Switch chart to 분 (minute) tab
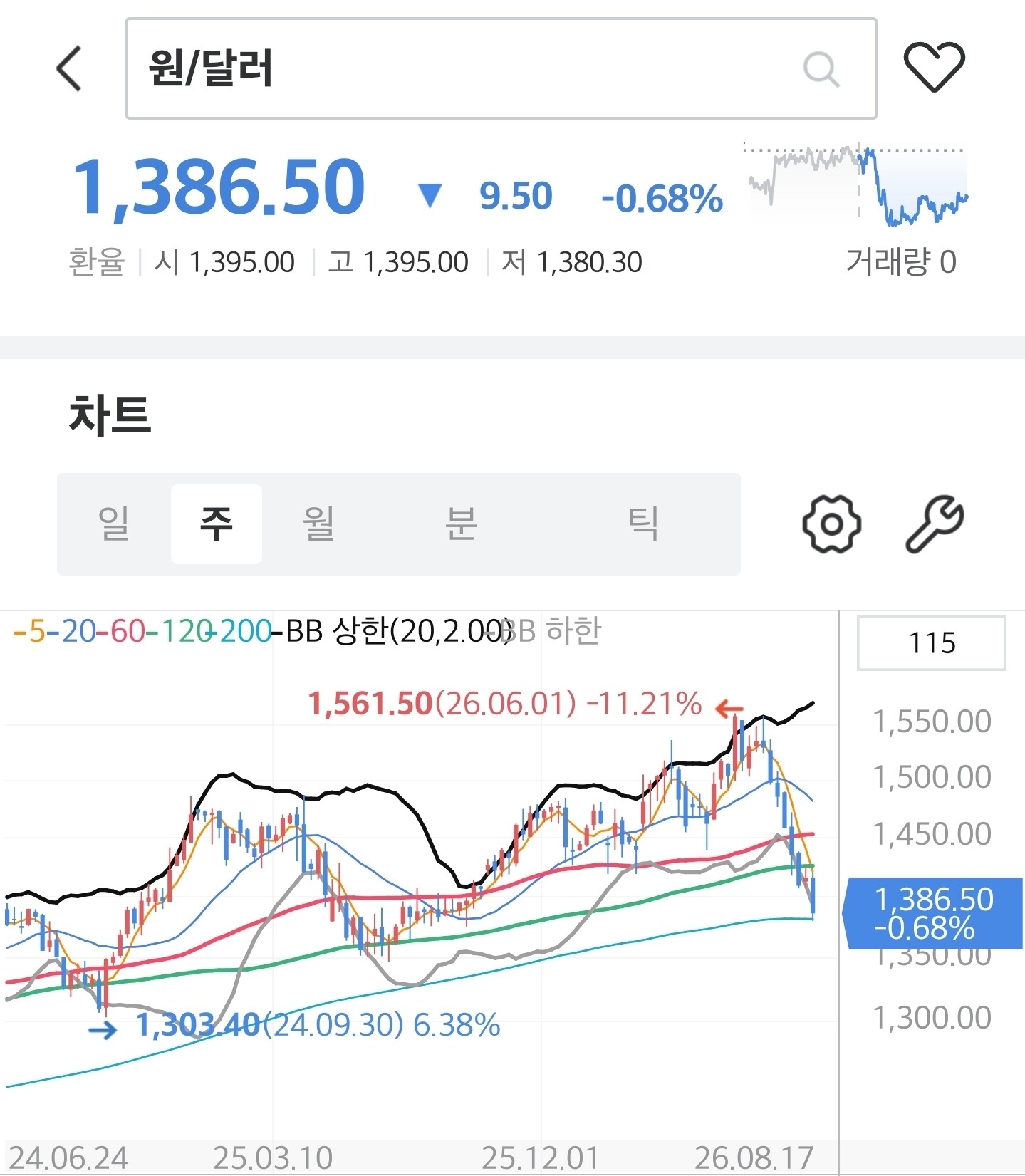1025x1176 pixels. pyautogui.click(x=461, y=524)
